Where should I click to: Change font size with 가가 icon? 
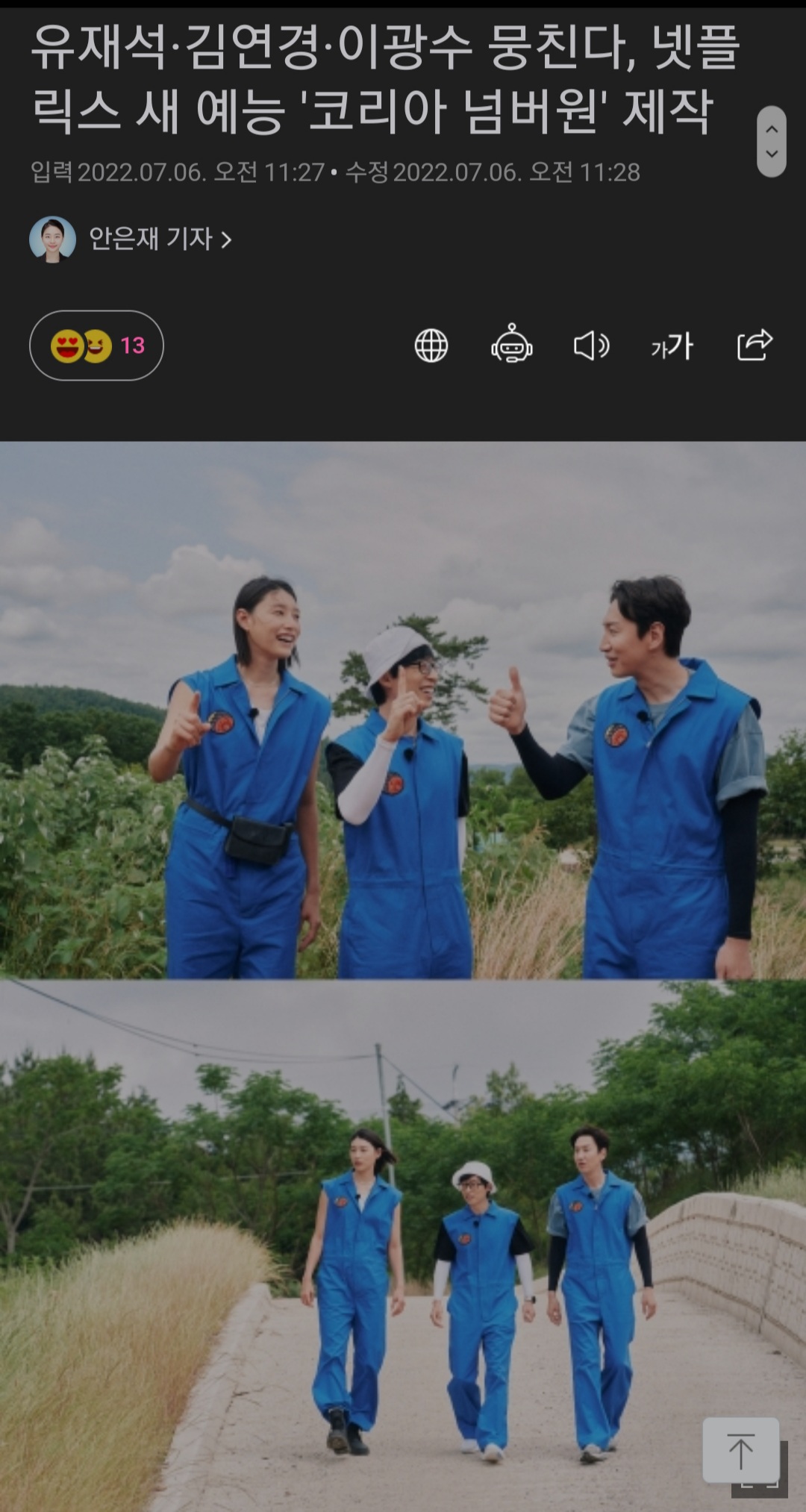672,346
